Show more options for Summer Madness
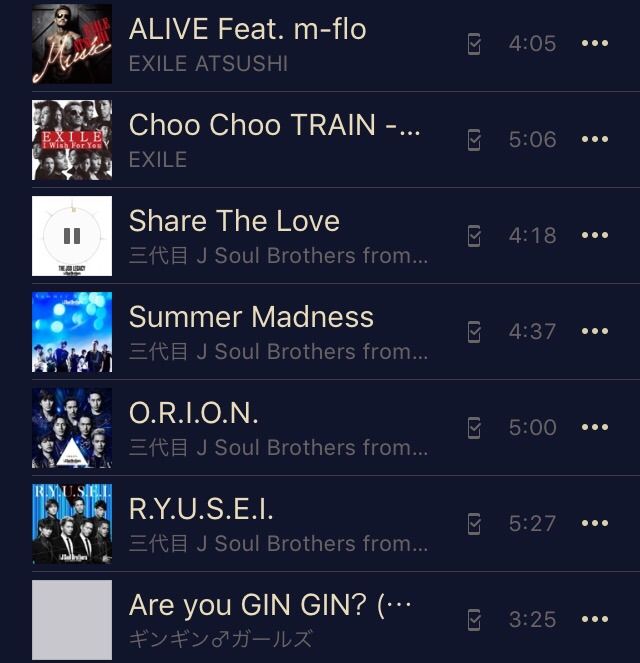 point(595,331)
